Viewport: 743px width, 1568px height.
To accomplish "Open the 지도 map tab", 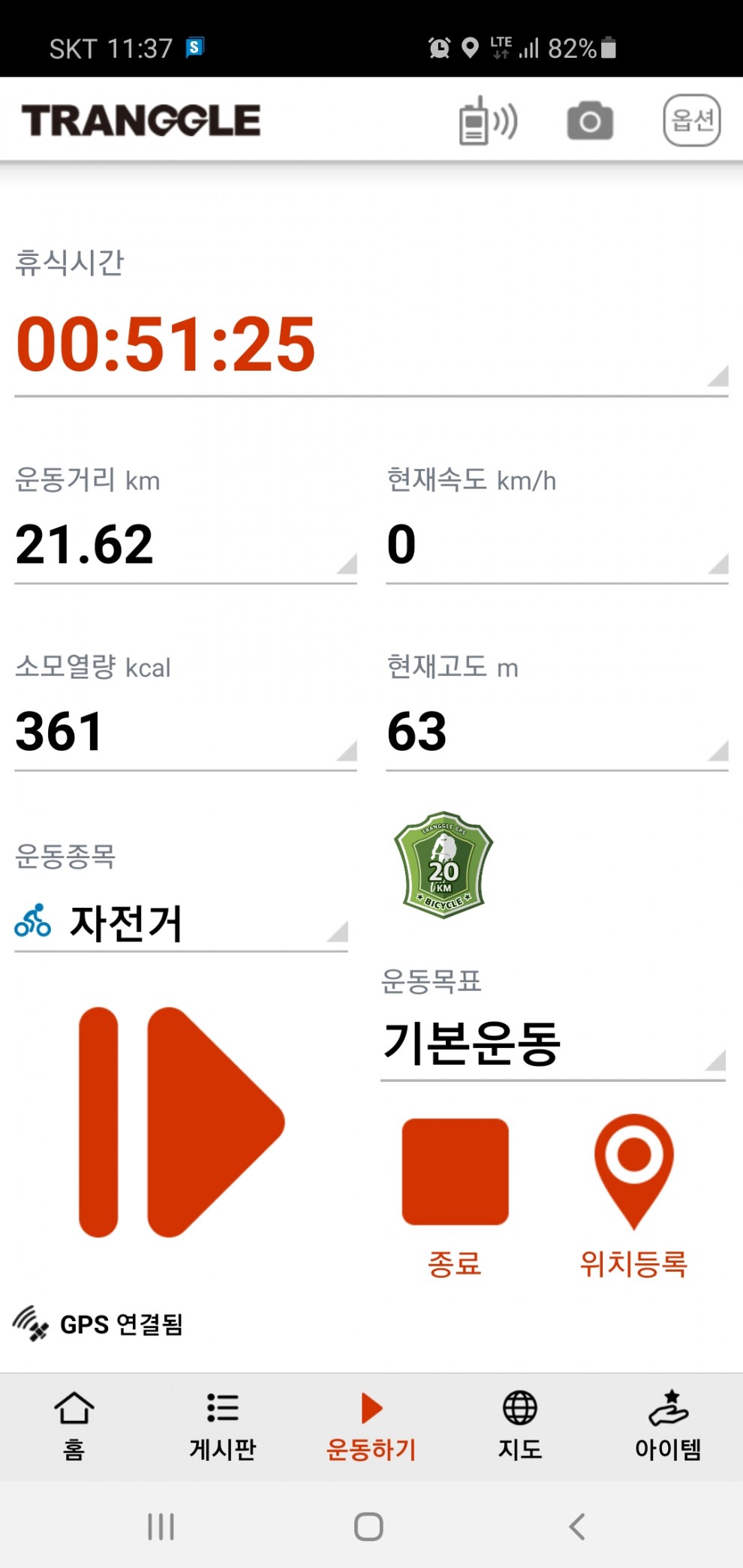I will [x=519, y=1425].
